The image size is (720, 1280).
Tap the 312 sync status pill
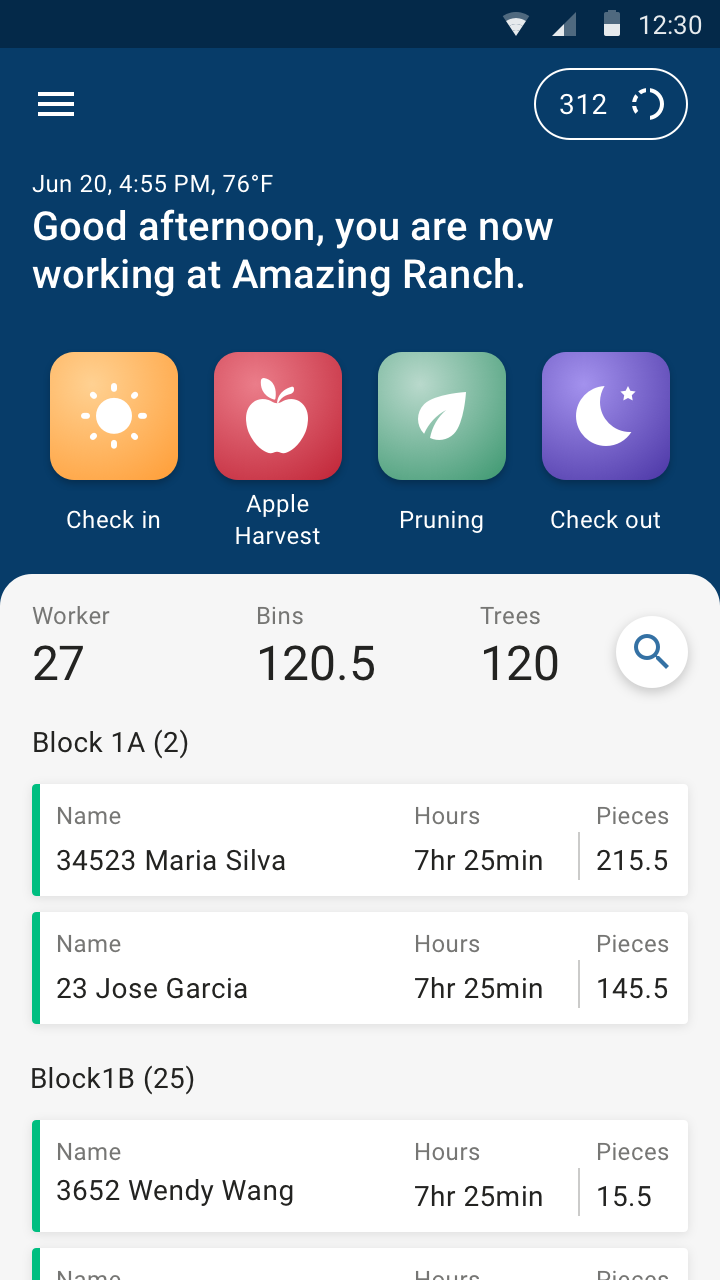click(x=611, y=104)
